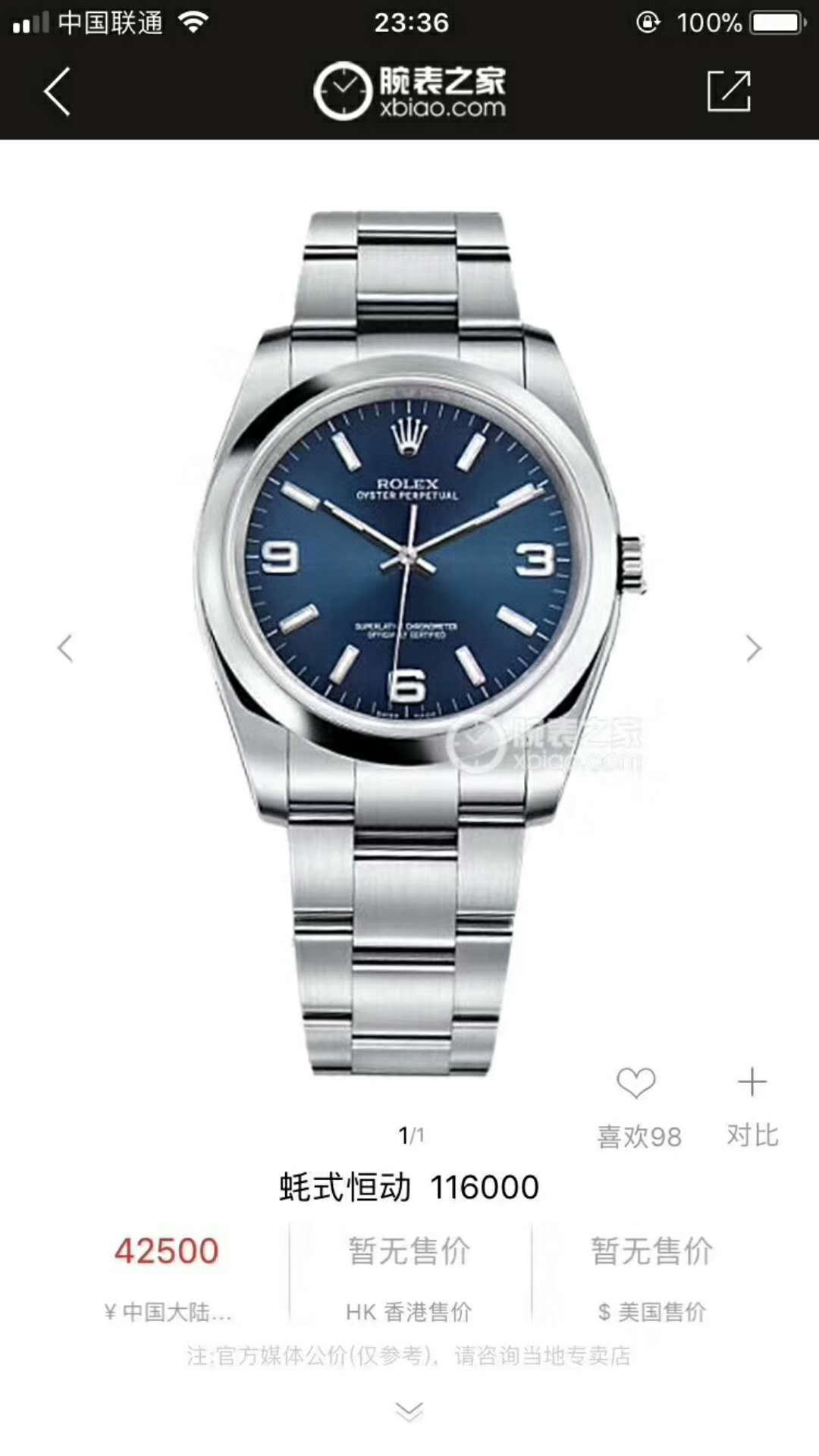Go back using the top-left arrow
Screen dimensions: 819x1456
(57, 92)
